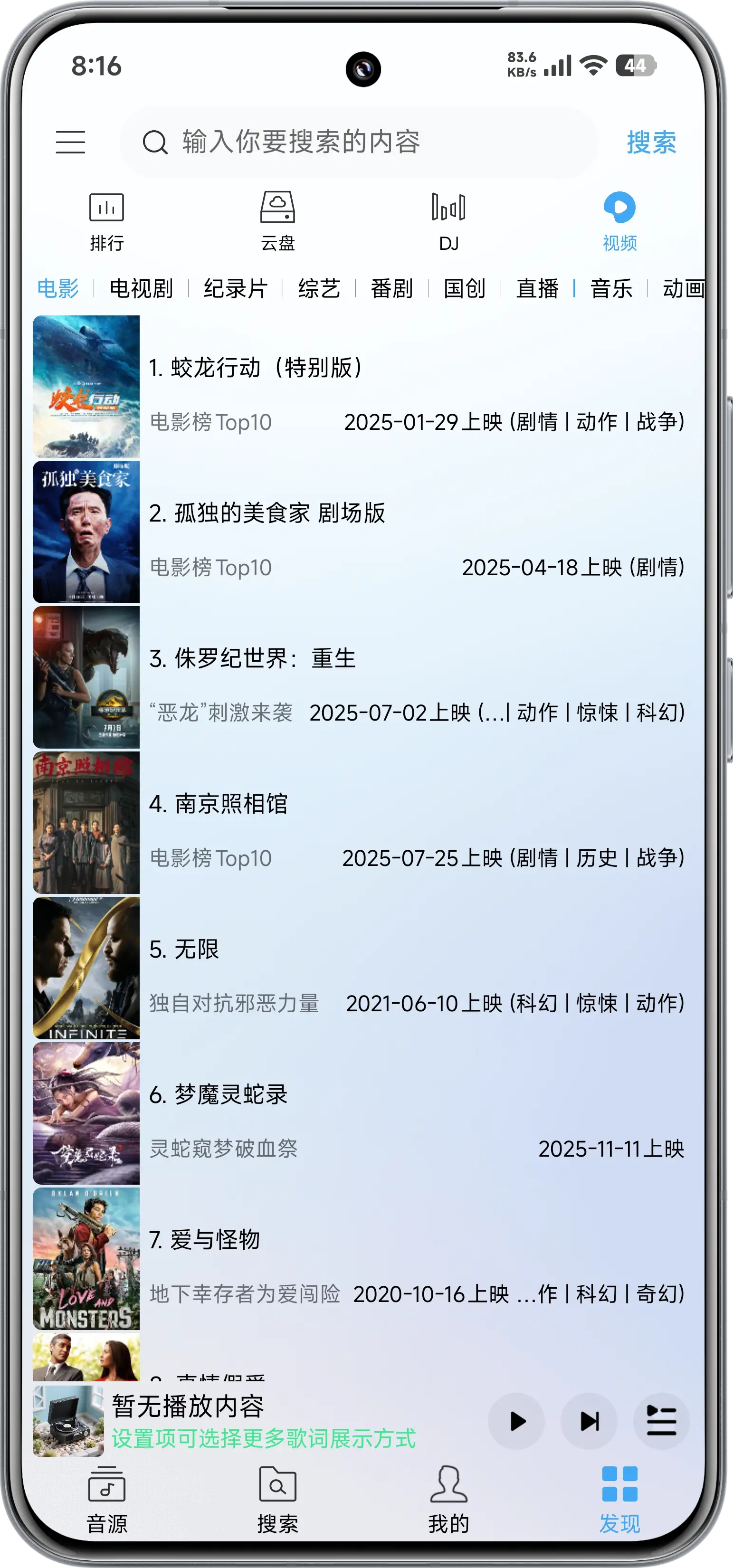Image resolution: width=733 pixels, height=1568 pixels.
Task: Go to the 我的 profile tab
Action: 449,1499
